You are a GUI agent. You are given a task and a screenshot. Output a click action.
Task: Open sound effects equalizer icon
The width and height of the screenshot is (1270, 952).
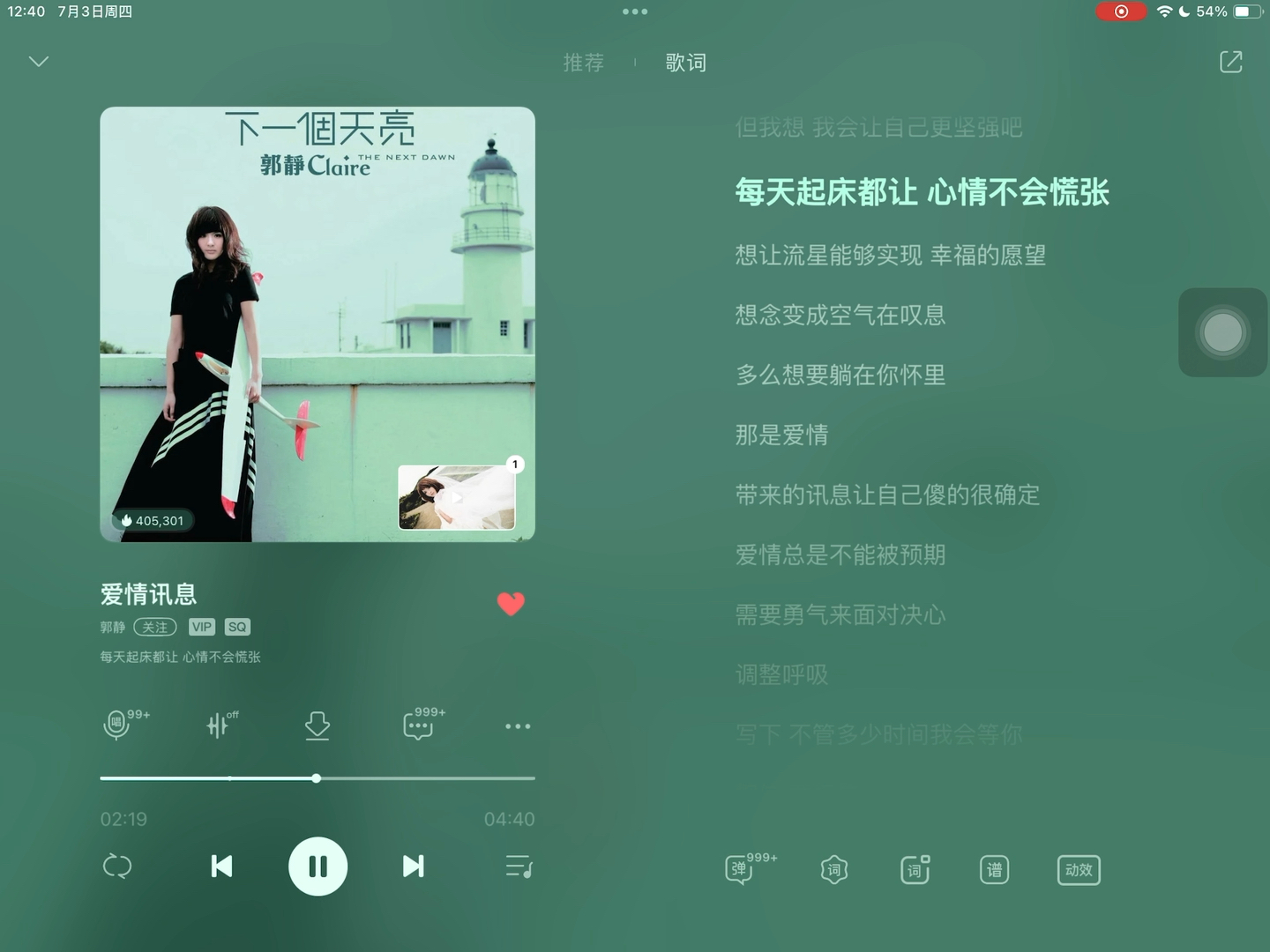click(x=218, y=725)
